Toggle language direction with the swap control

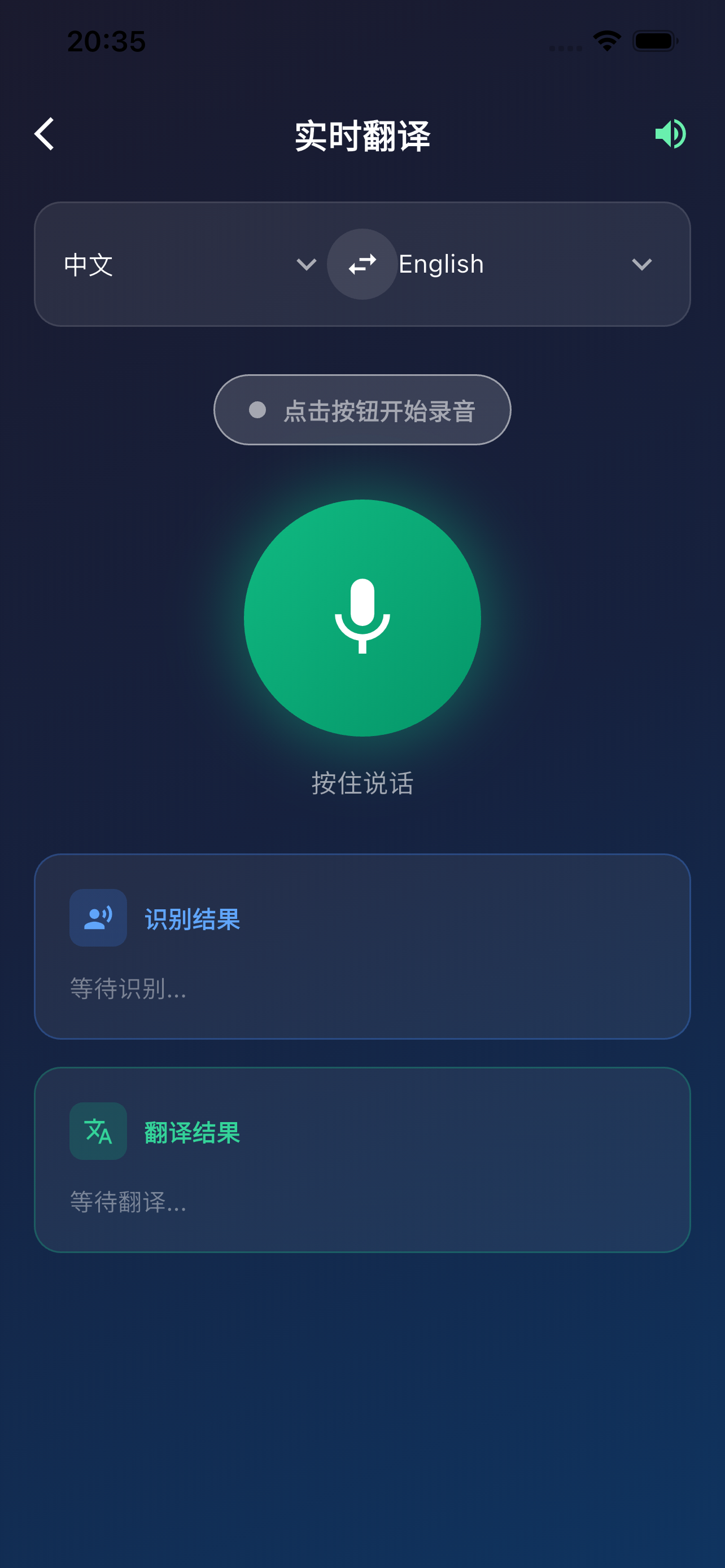tap(362, 264)
